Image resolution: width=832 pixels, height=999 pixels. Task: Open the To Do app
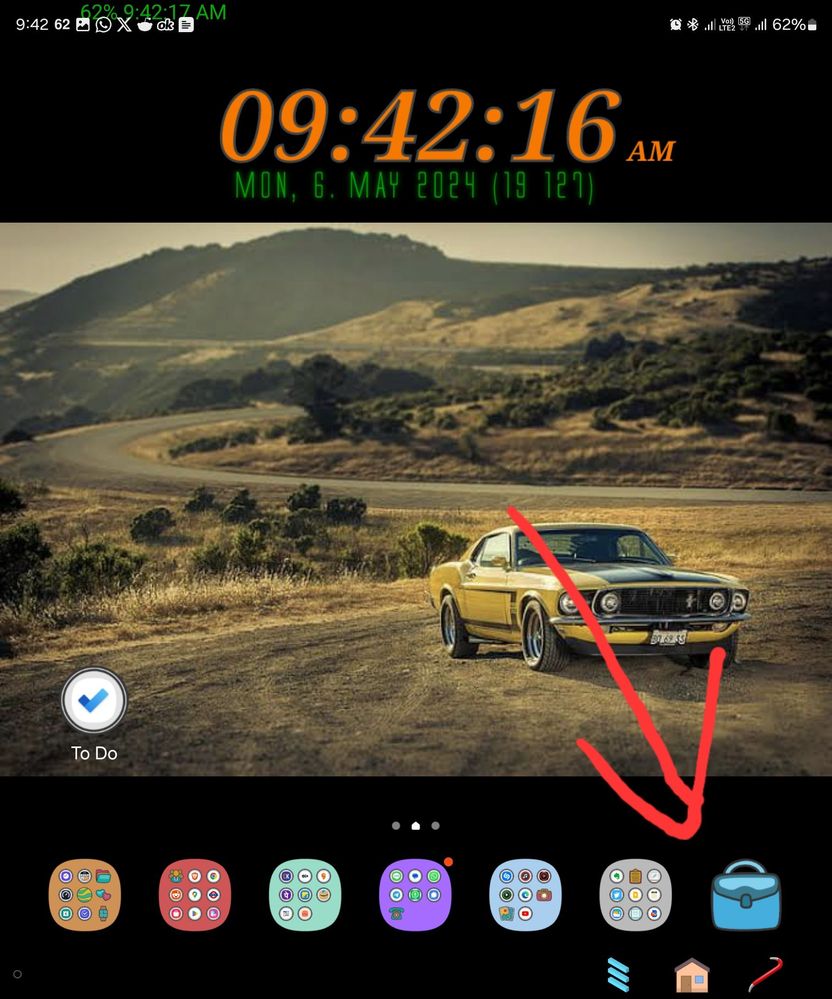click(x=94, y=701)
